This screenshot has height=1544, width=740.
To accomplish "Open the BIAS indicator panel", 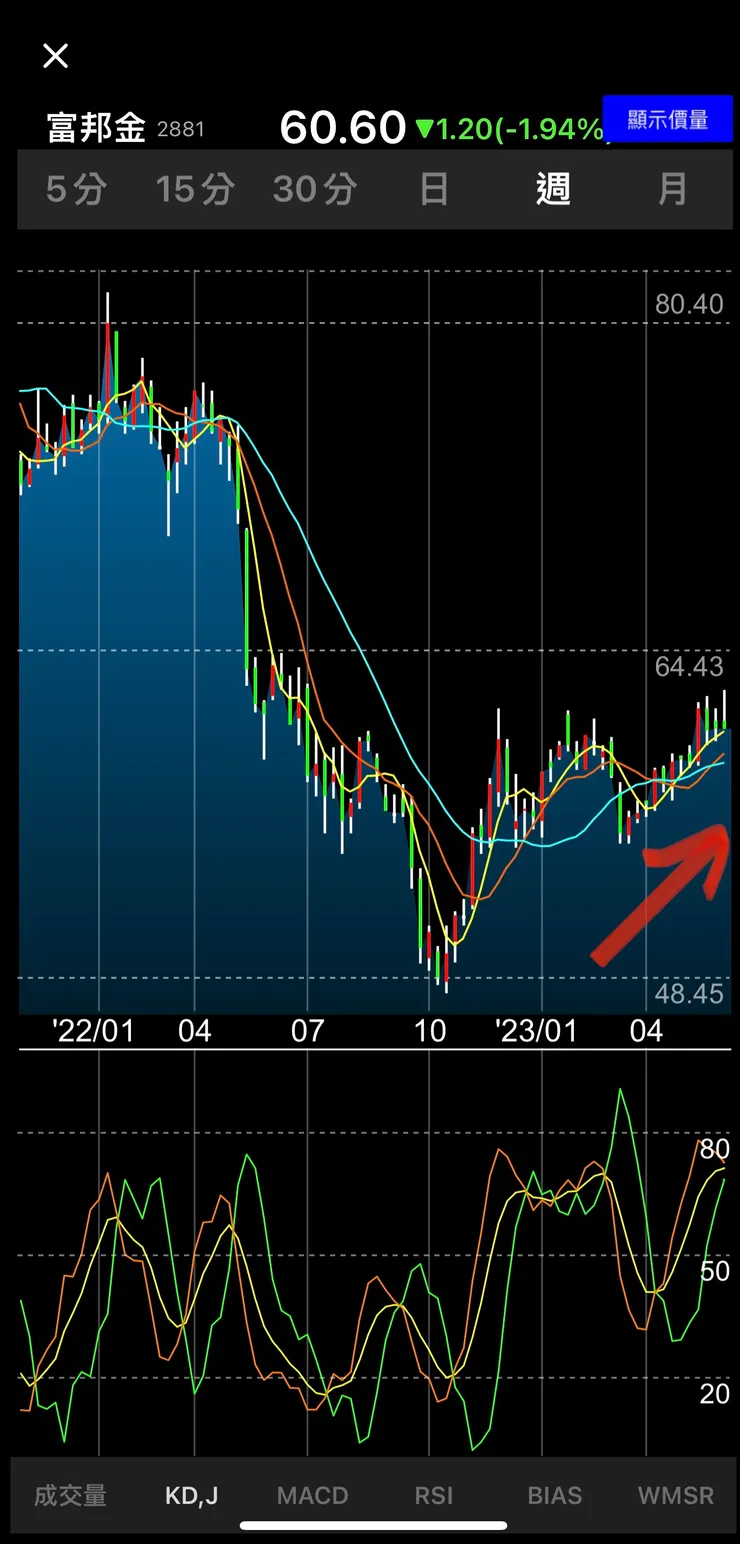I will point(554,1496).
